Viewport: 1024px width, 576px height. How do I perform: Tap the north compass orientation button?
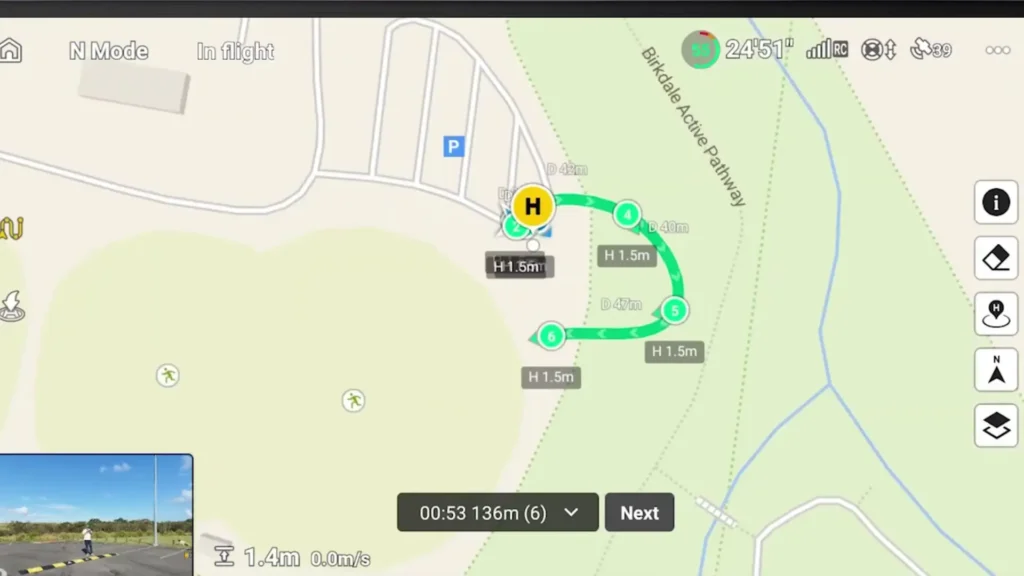995,370
